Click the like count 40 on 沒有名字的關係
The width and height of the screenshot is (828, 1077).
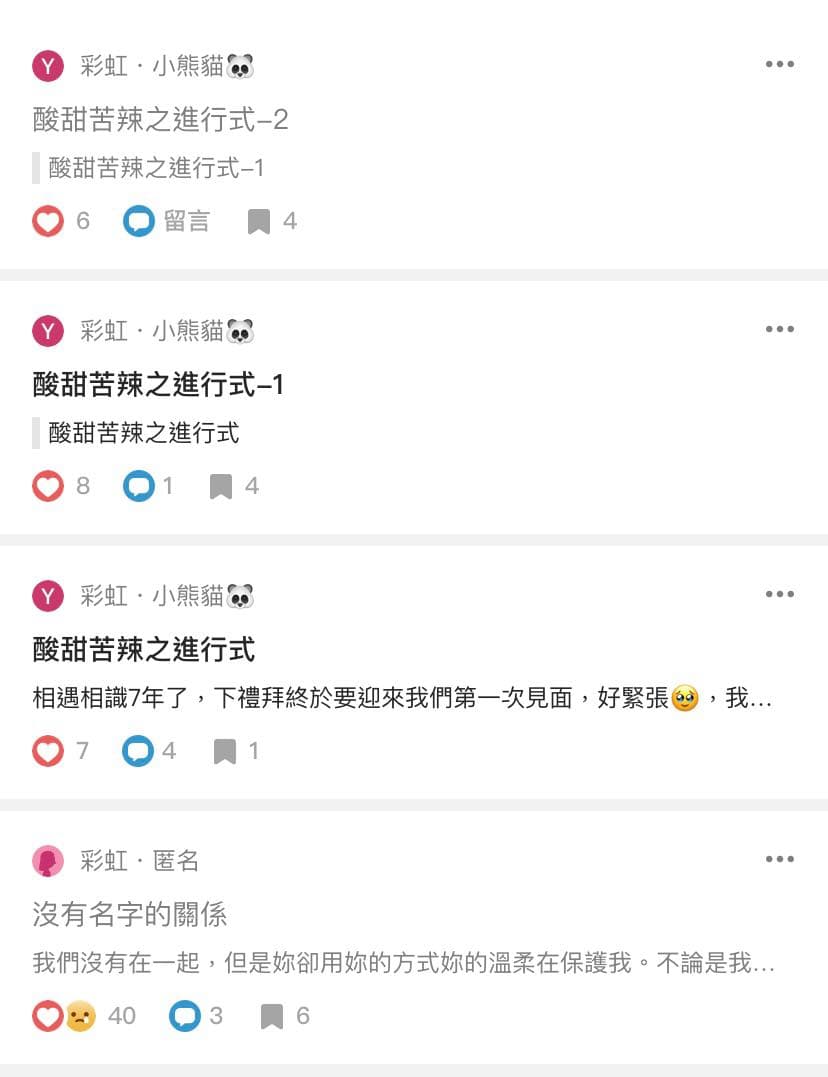(x=121, y=1016)
